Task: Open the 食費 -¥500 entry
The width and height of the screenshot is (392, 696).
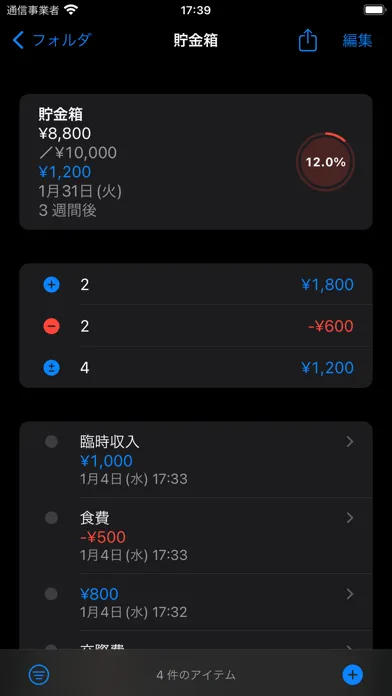Action: pos(196,536)
